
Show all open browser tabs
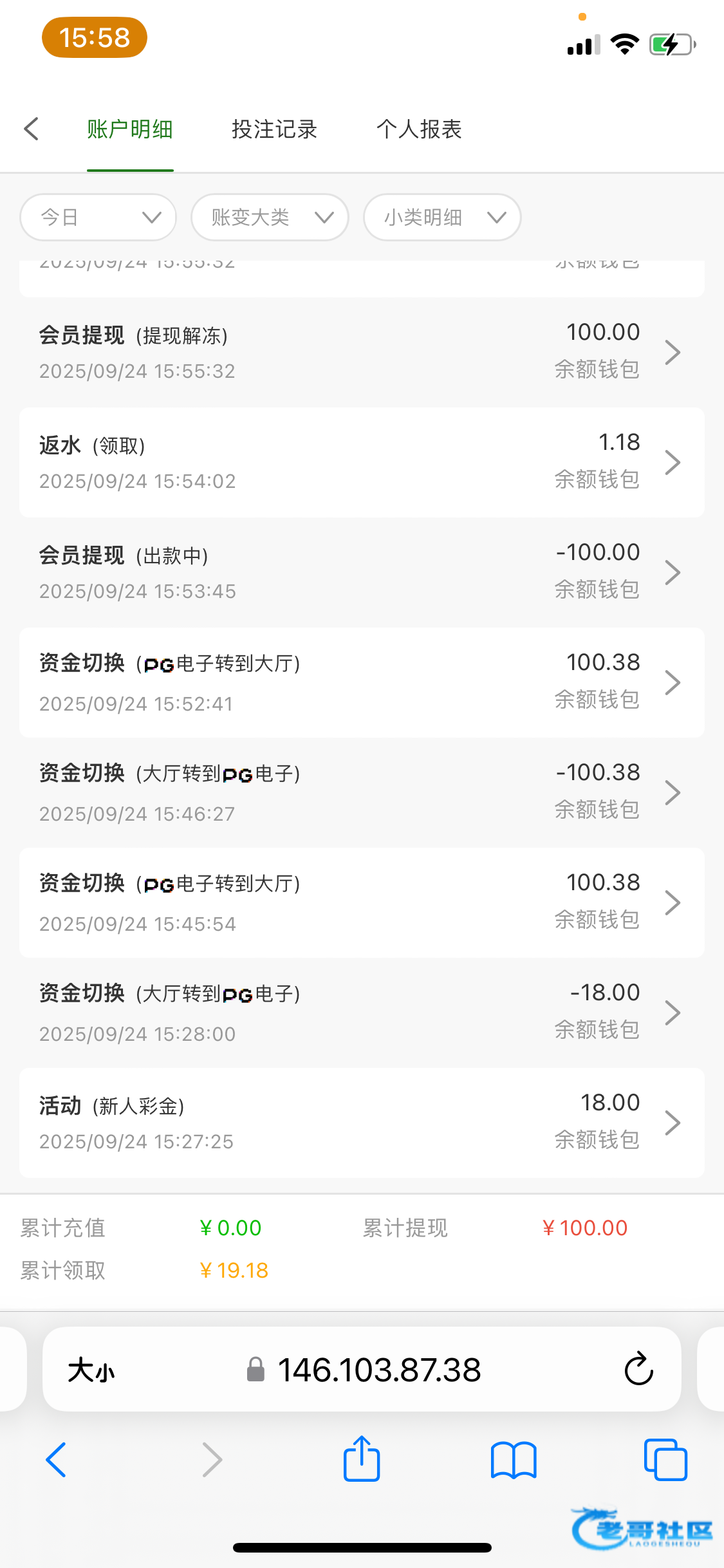pos(665,1460)
